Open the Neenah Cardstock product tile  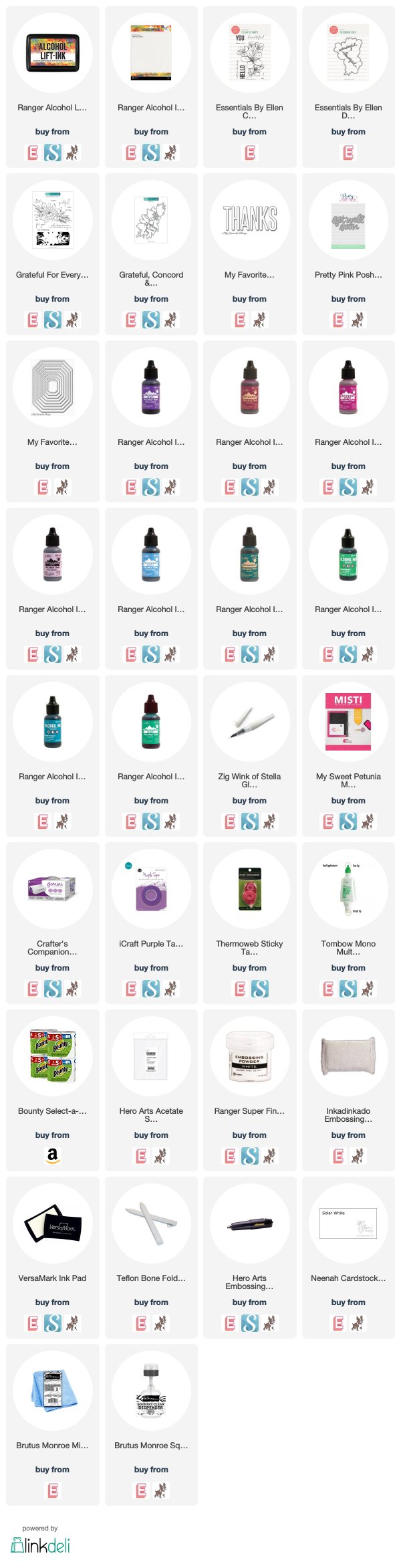348,1224
